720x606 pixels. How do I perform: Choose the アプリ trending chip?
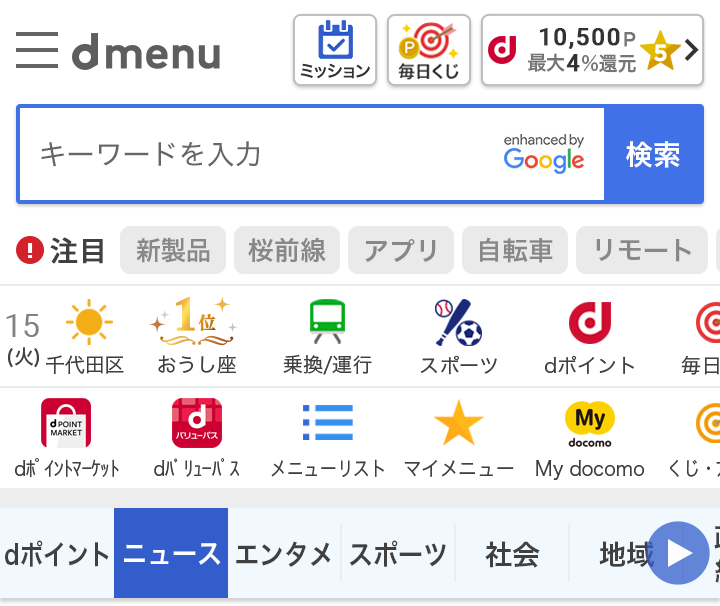[401, 250]
